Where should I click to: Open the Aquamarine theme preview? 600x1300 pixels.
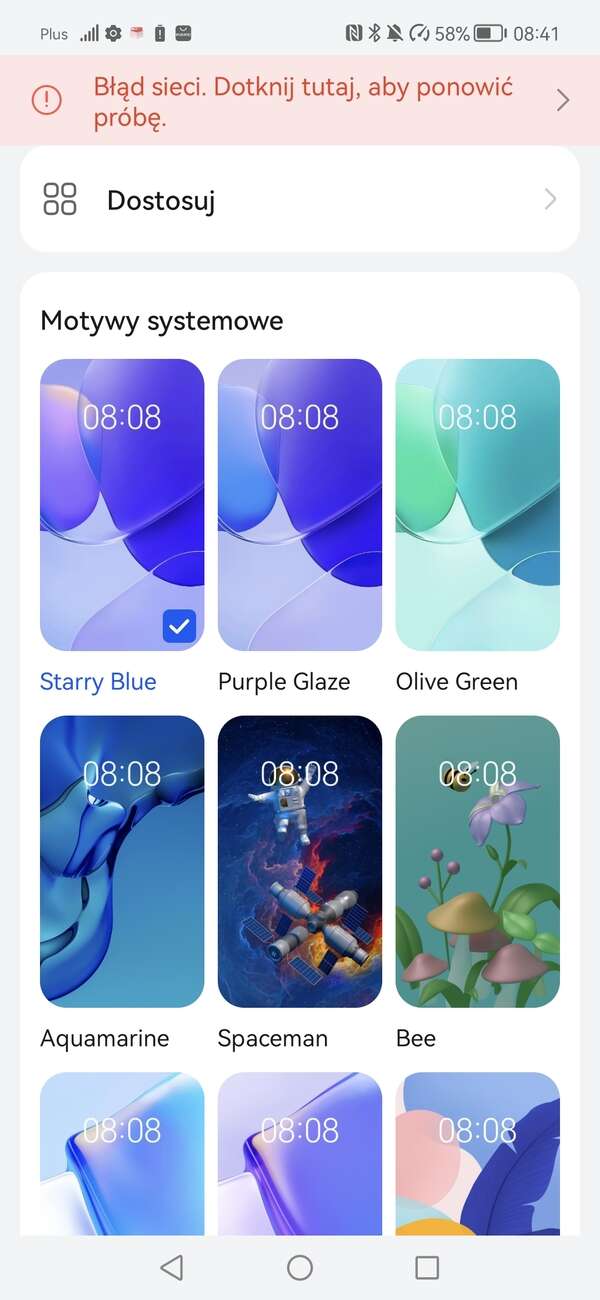pos(122,861)
